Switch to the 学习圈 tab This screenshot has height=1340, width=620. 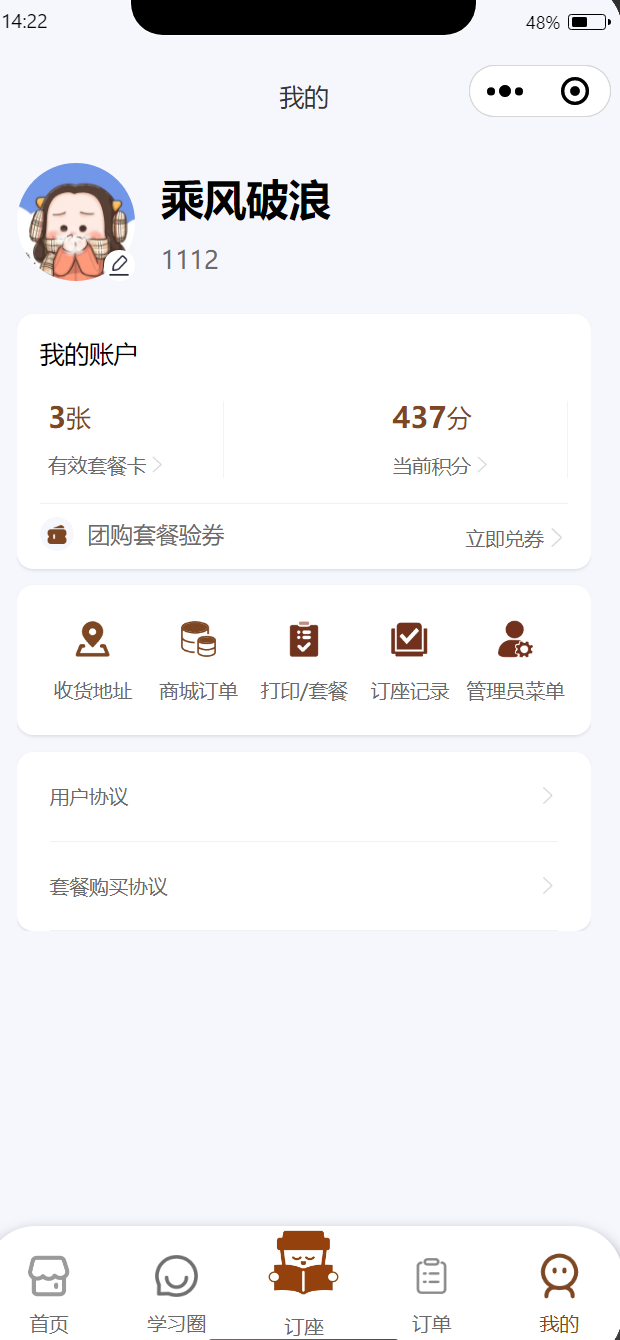tap(177, 1291)
